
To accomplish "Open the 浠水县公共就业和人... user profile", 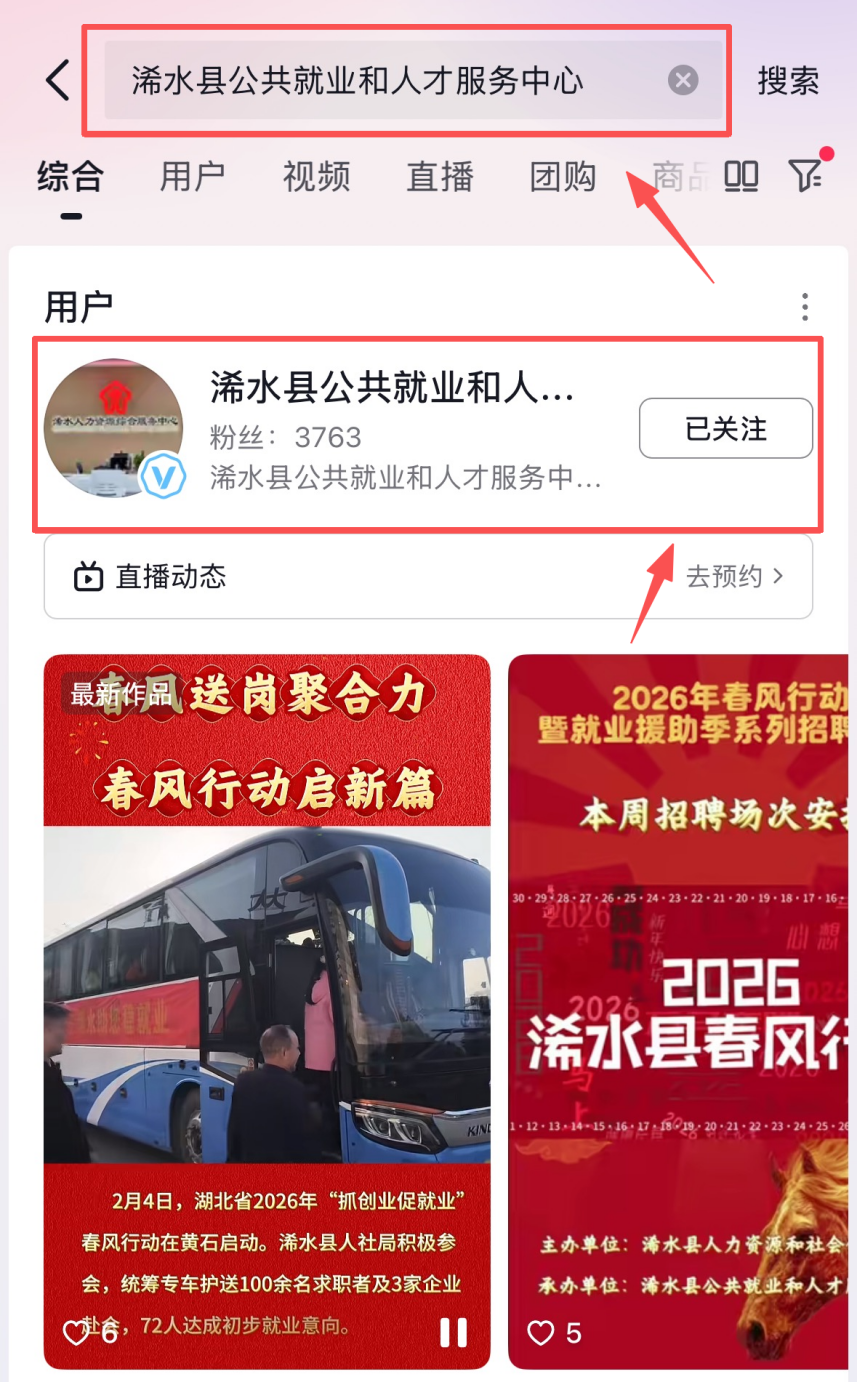I will coord(390,390).
